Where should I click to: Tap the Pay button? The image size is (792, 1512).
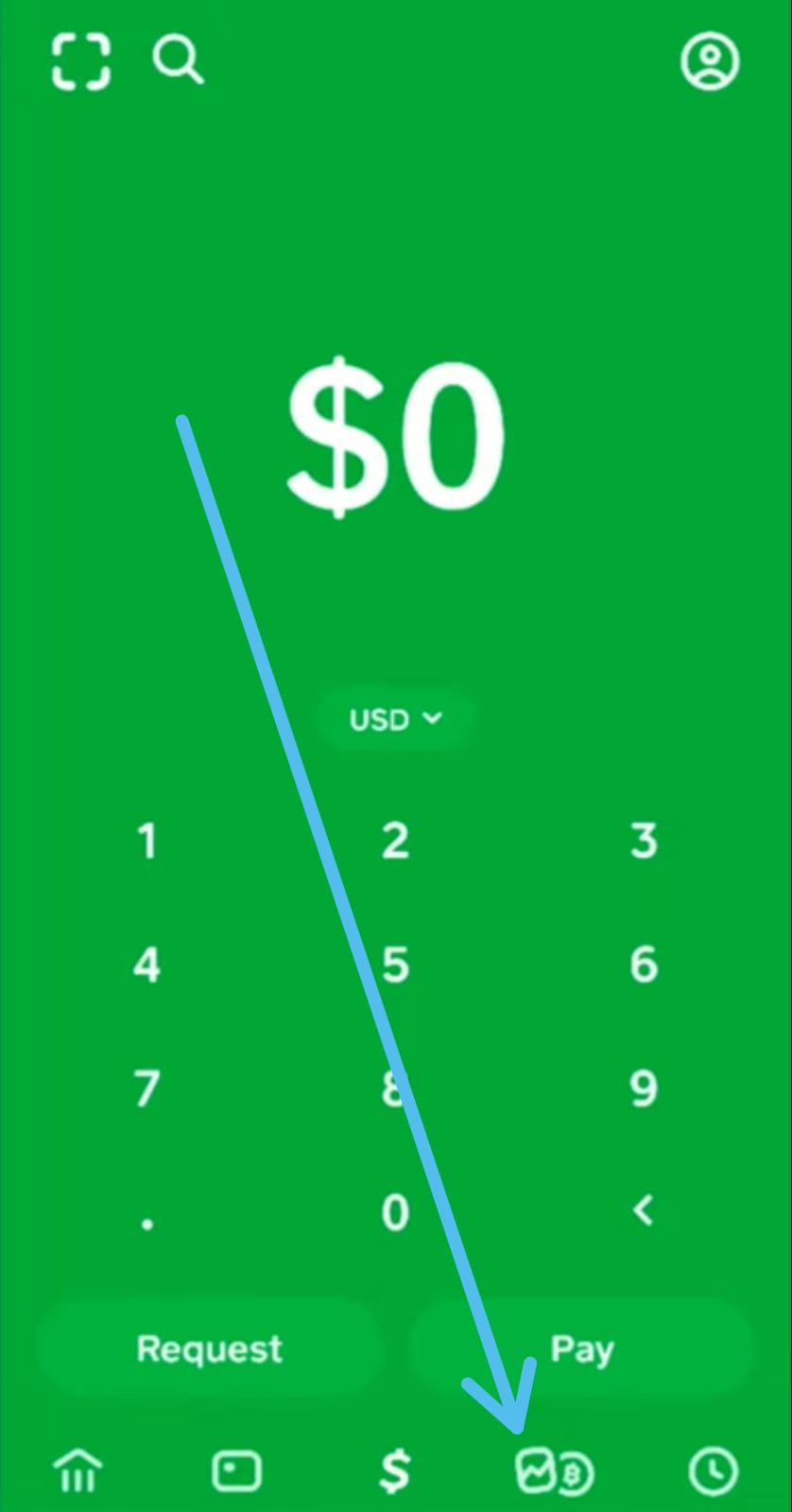pos(581,1347)
